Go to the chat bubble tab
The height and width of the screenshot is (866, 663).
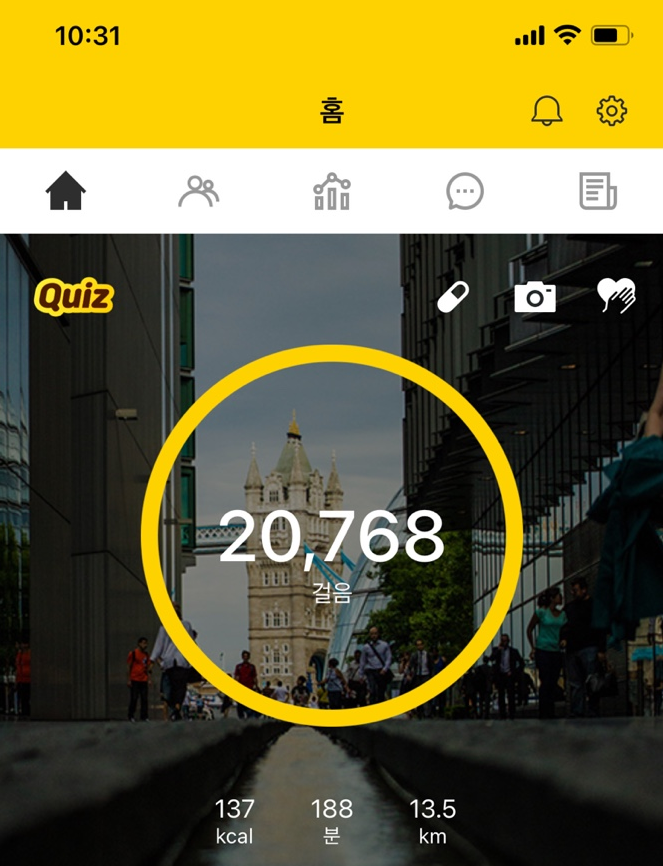click(465, 191)
